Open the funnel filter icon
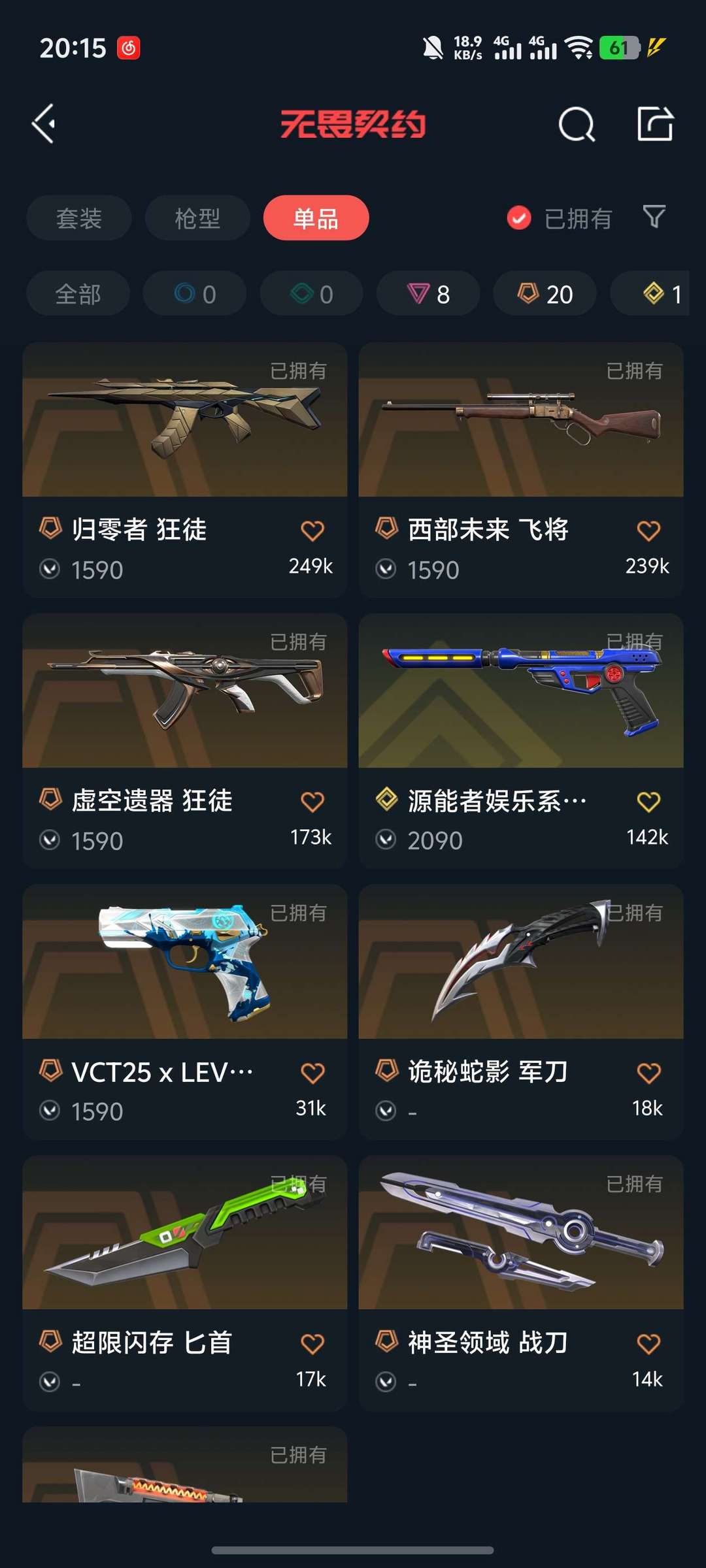 point(654,216)
